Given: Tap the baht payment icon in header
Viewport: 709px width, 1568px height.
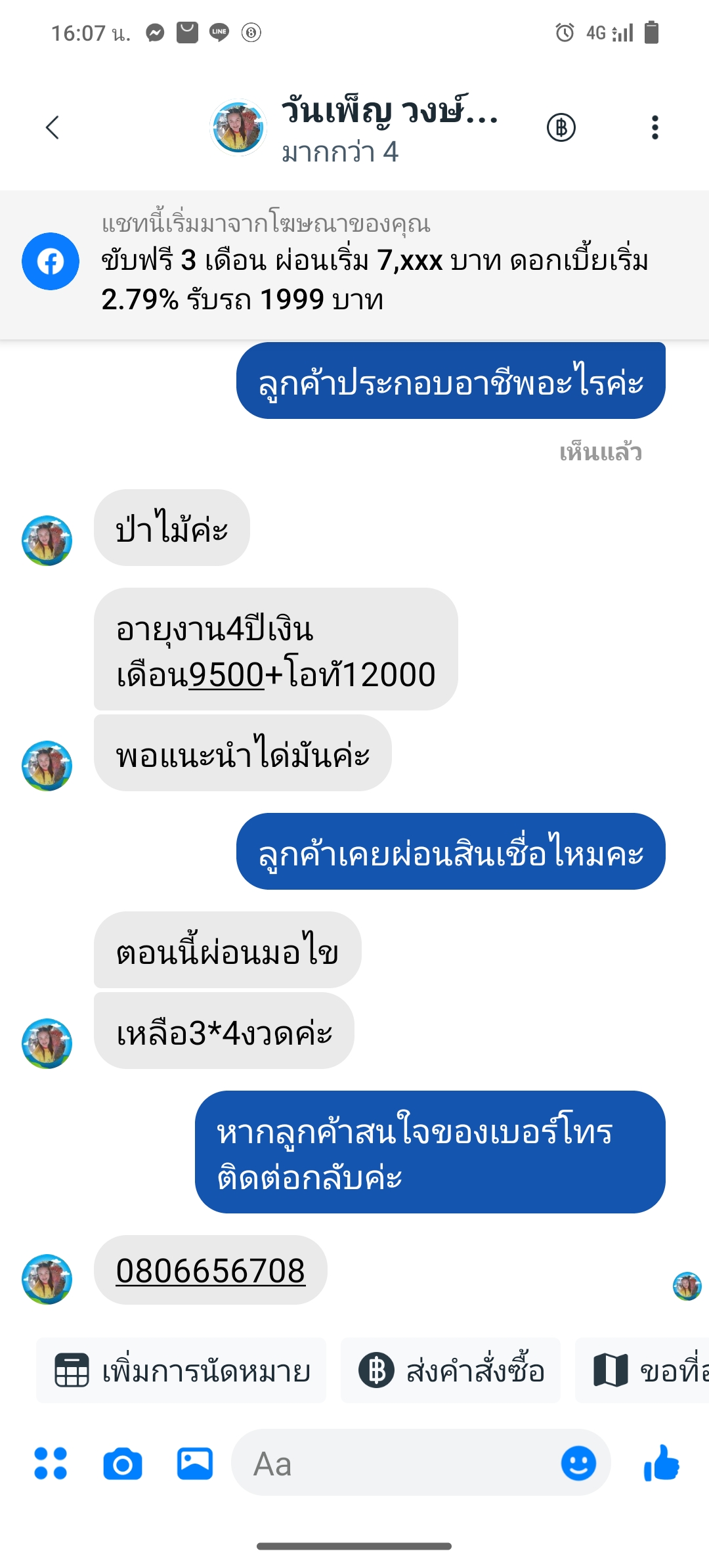Looking at the screenshot, I should pyautogui.click(x=561, y=127).
